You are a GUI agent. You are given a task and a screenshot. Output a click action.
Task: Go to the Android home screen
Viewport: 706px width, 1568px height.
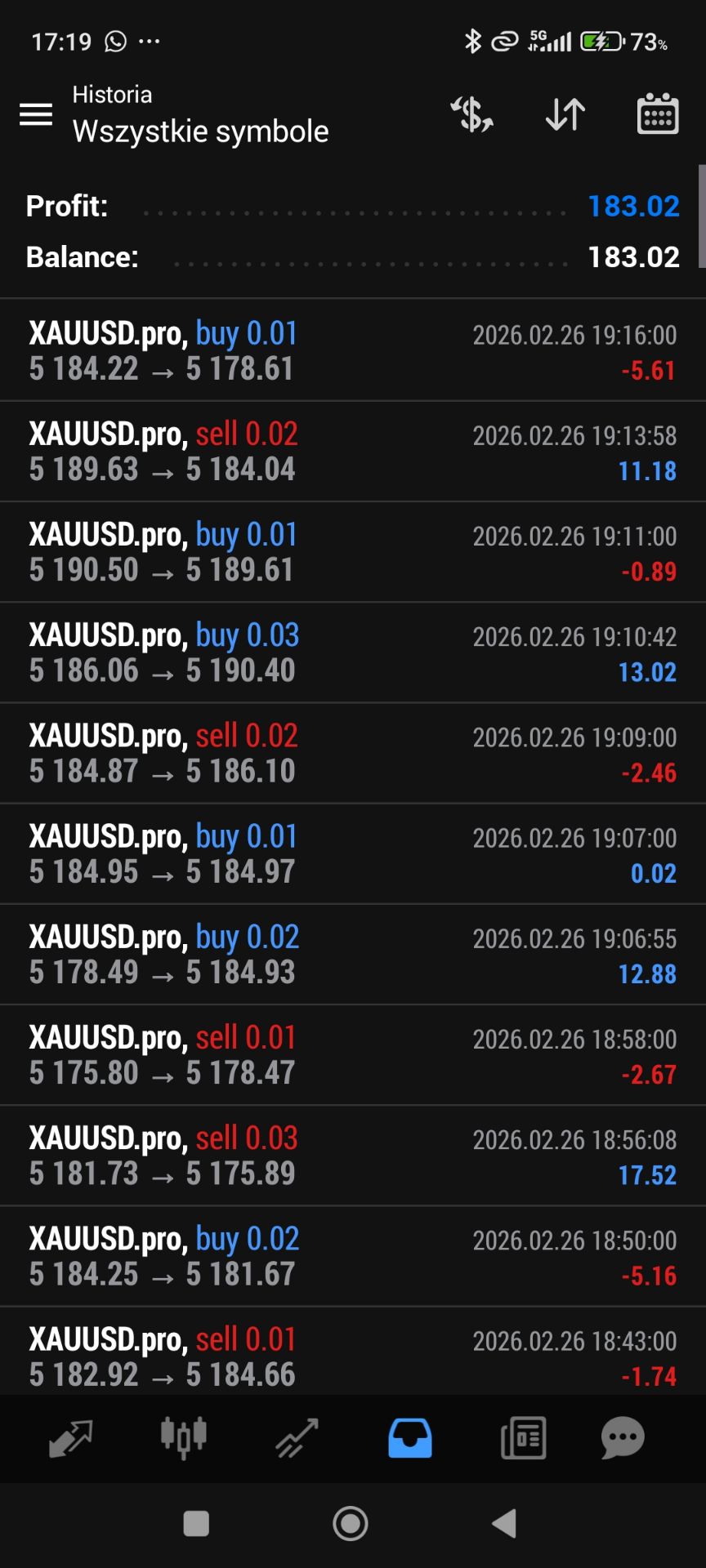(x=351, y=1523)
